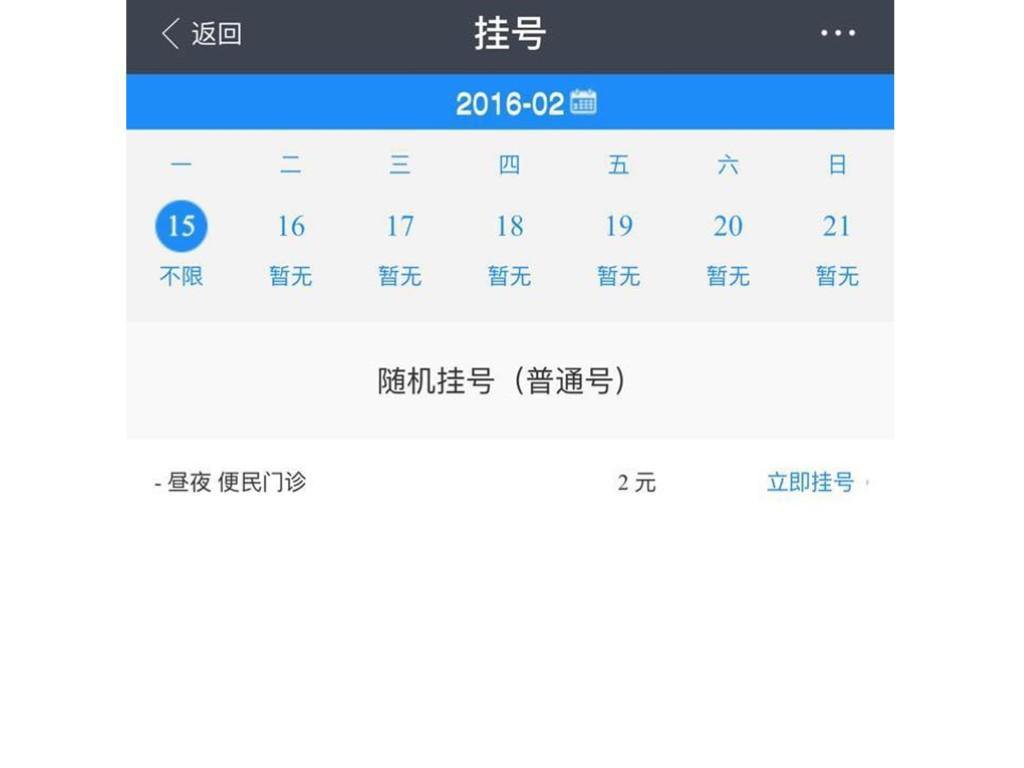1024x768 pixels.
Task: Pick date 18 in the week row
Action: tap(509, 227)
